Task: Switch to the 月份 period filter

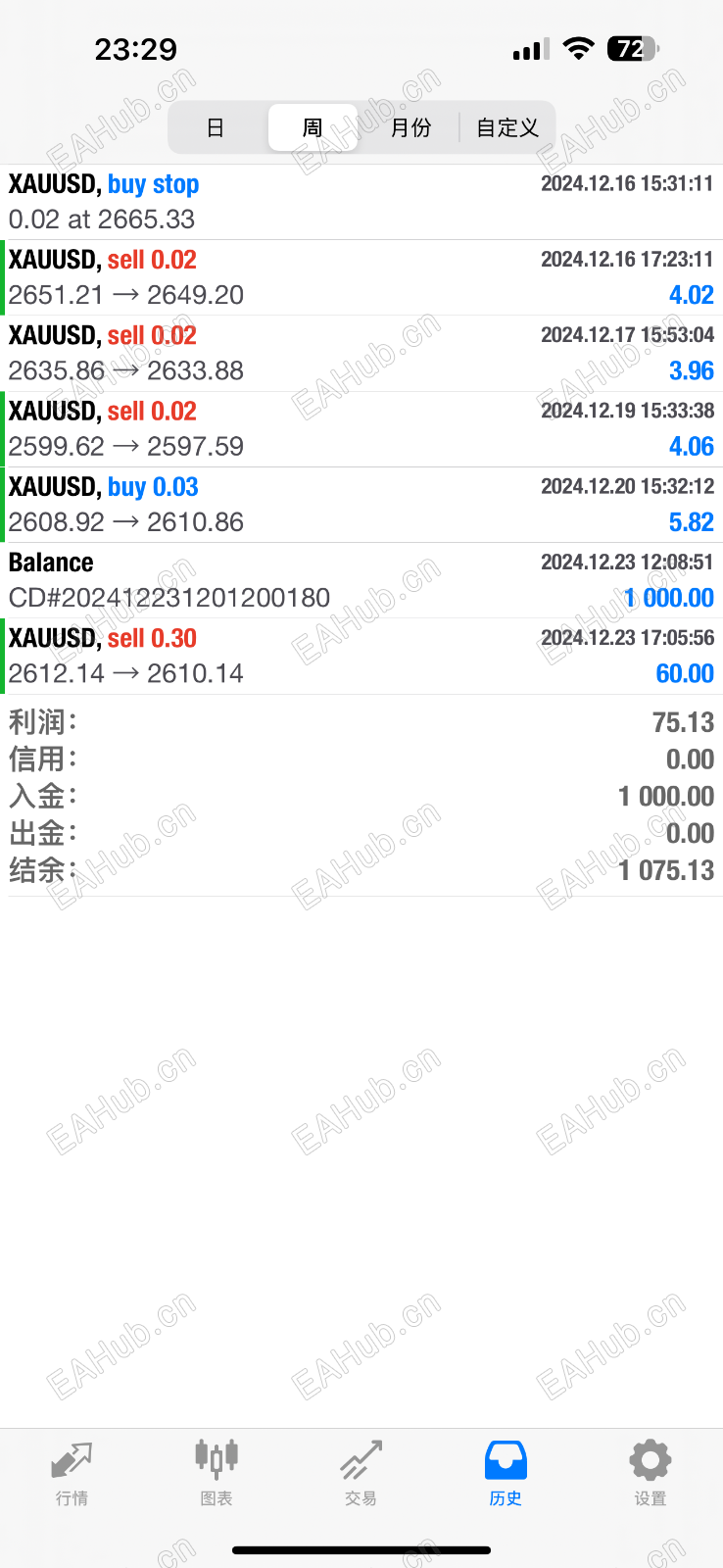Action: coord(410,127)
